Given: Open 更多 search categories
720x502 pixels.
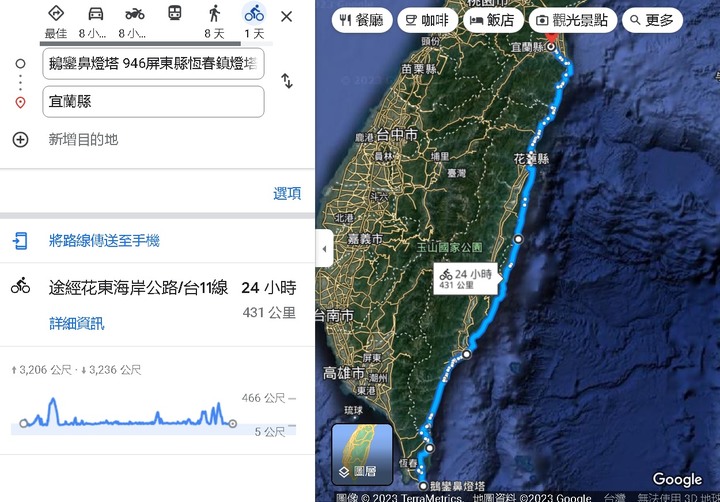Looking at the screenshot, I should tap(652, 20).
